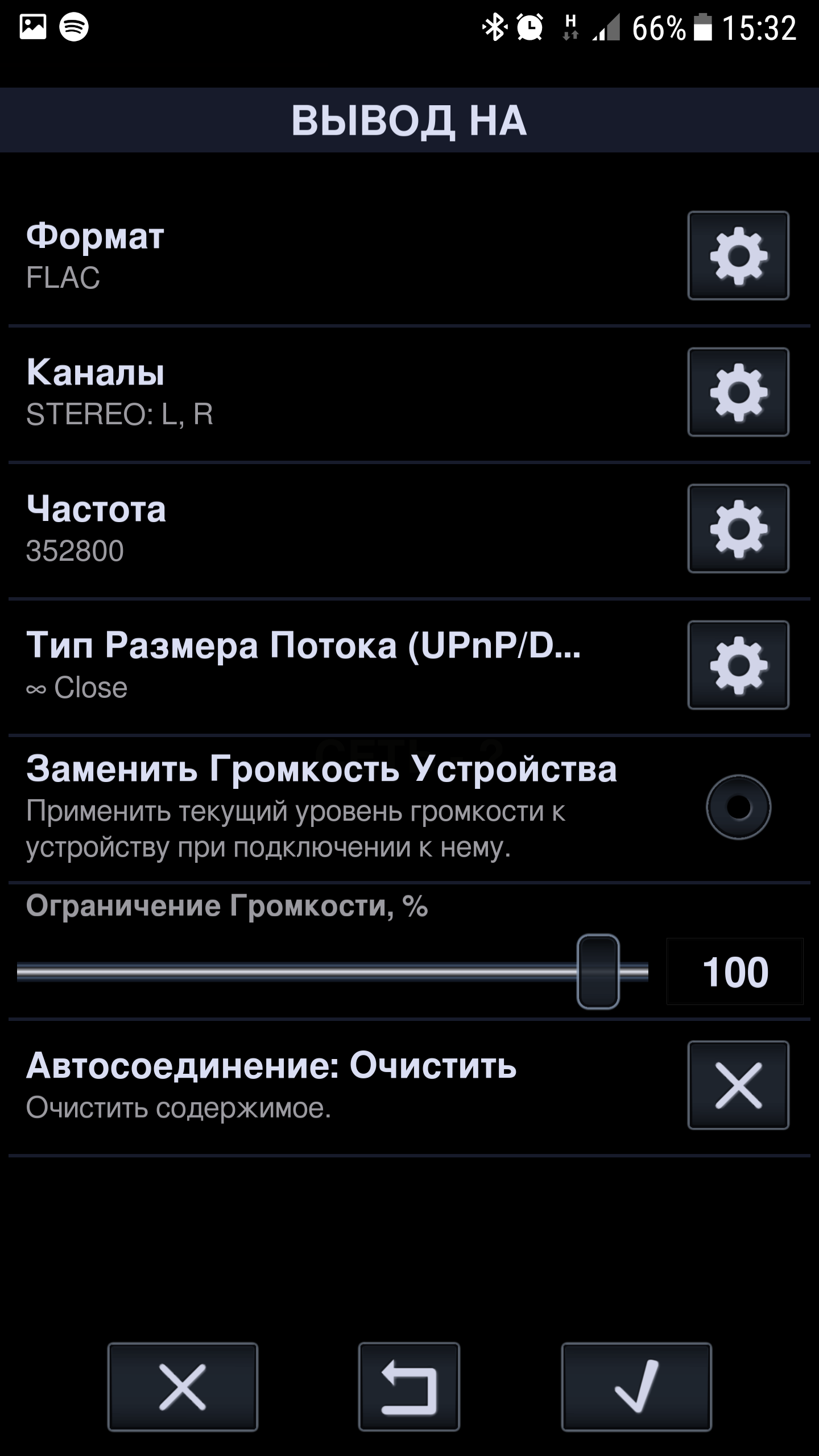Screen dimensions: 819x1456
Task: Tap the volume limit value field showing 100
Action: click(x=735, y=972)
